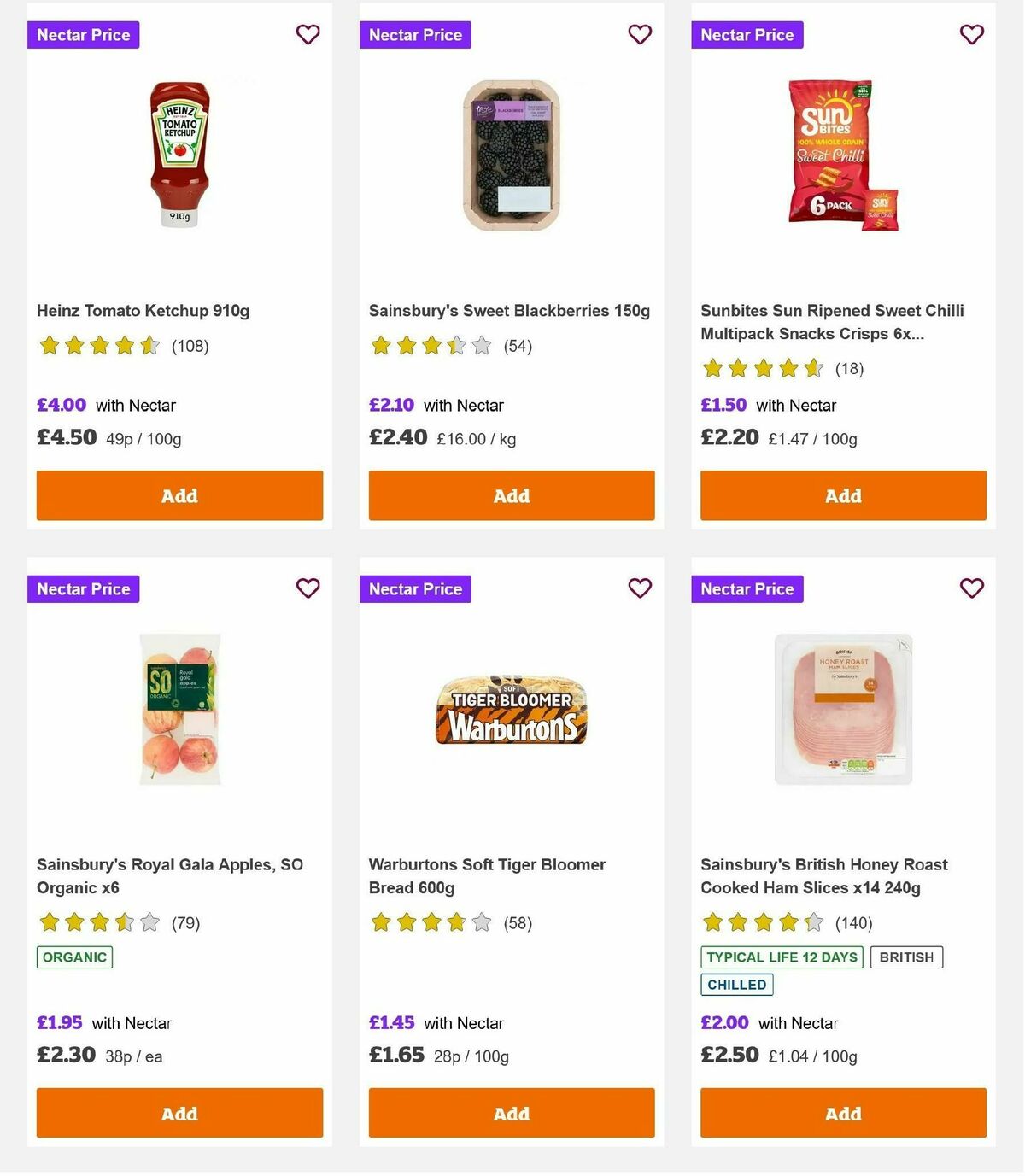Click the heart icon on Sweet Blackberries
The width and height of the screenshot is (1025, 1176).
640,35
